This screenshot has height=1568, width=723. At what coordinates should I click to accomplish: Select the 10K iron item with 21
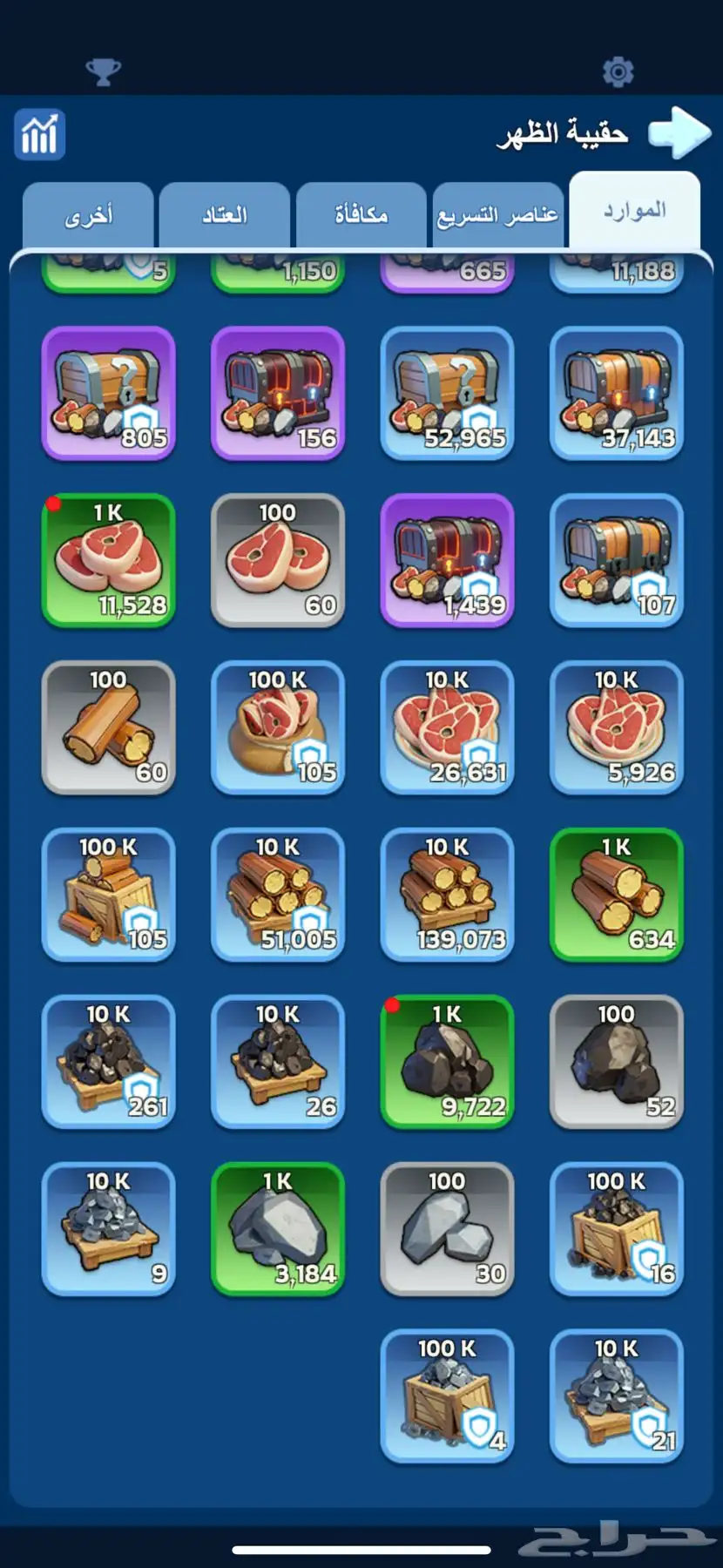(616, 1396)
